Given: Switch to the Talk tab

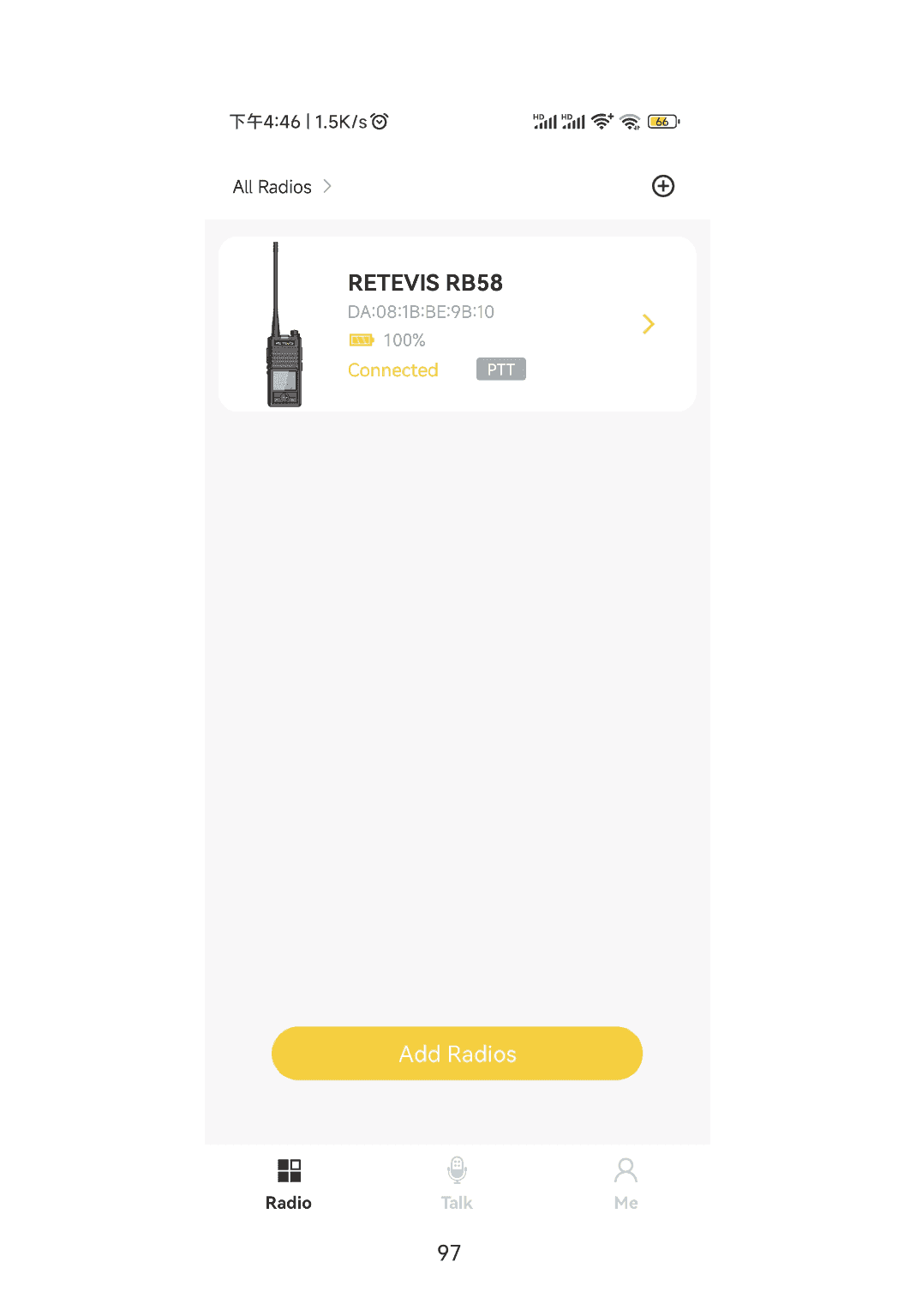Looking at the screenshot, I should [x=457, y=1183].
